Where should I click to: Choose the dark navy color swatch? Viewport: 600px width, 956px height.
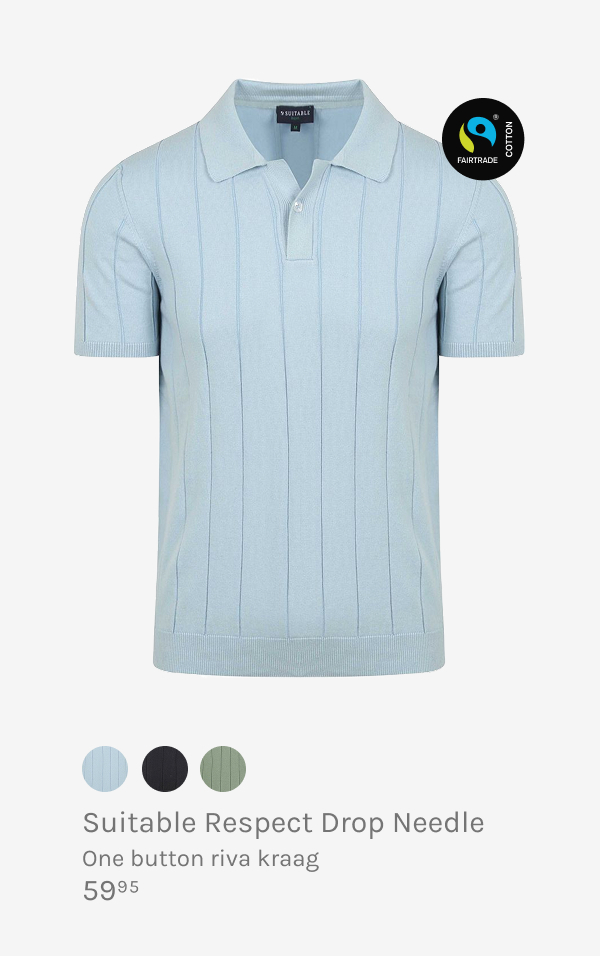coord(164,768)
